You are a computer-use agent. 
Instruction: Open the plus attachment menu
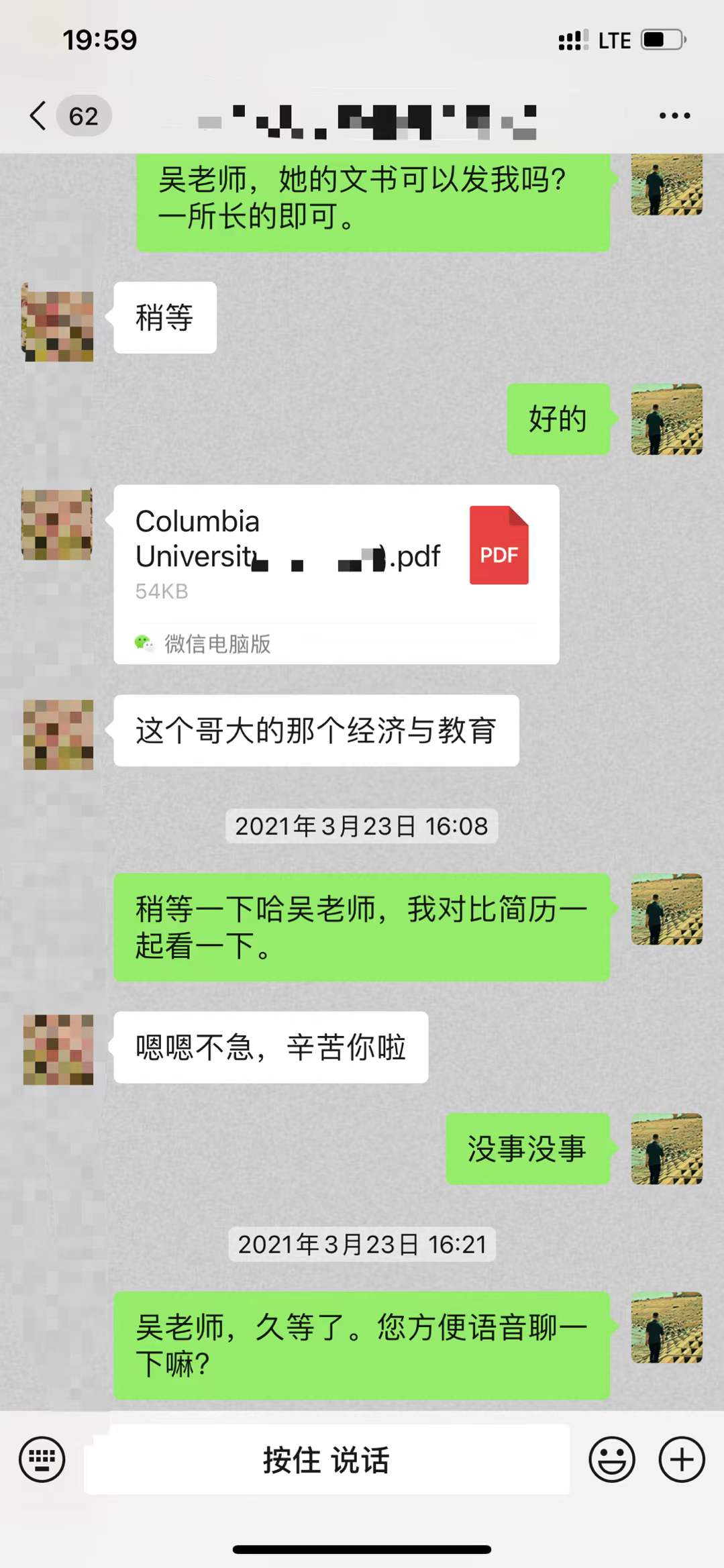pyautogui.click(x=681, y=1459)
